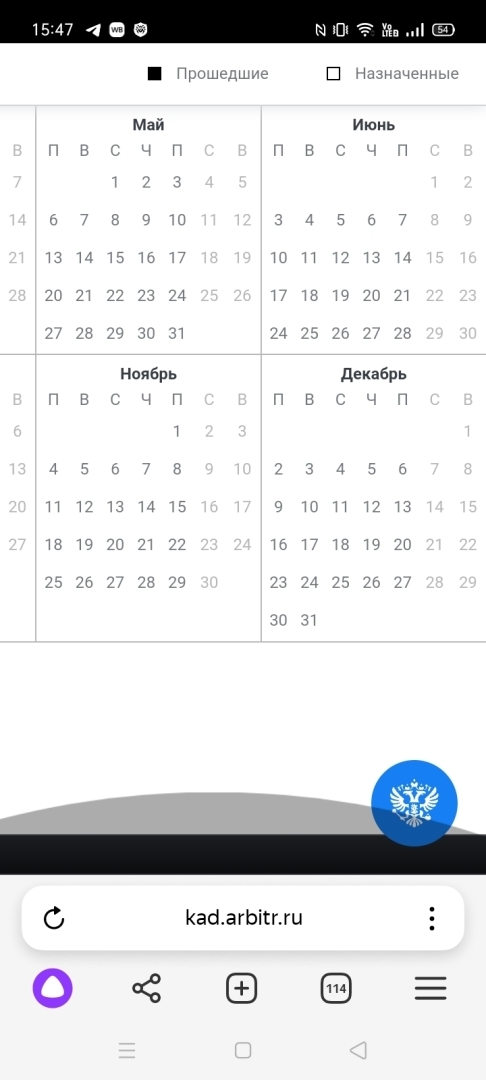Open the browser hamburger menu

431,988
